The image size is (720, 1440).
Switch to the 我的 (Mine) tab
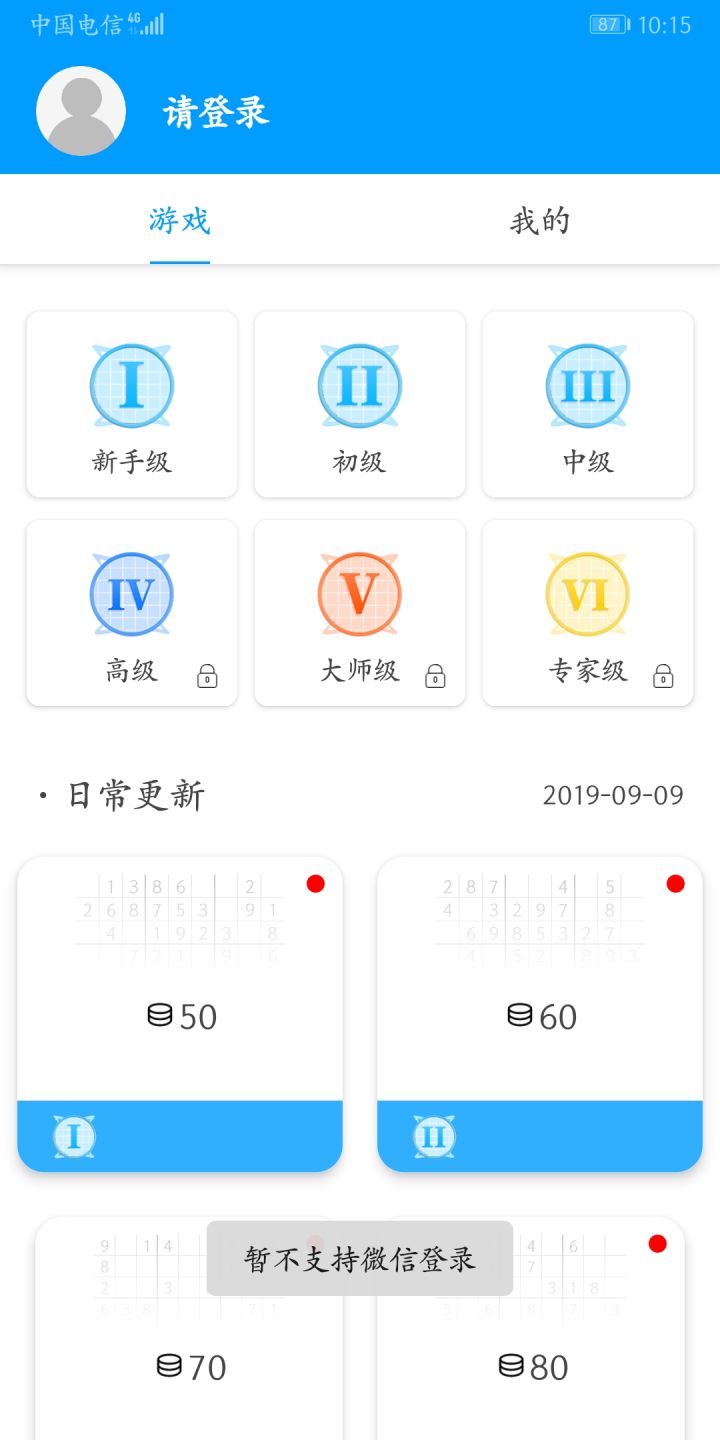point(540,220)
